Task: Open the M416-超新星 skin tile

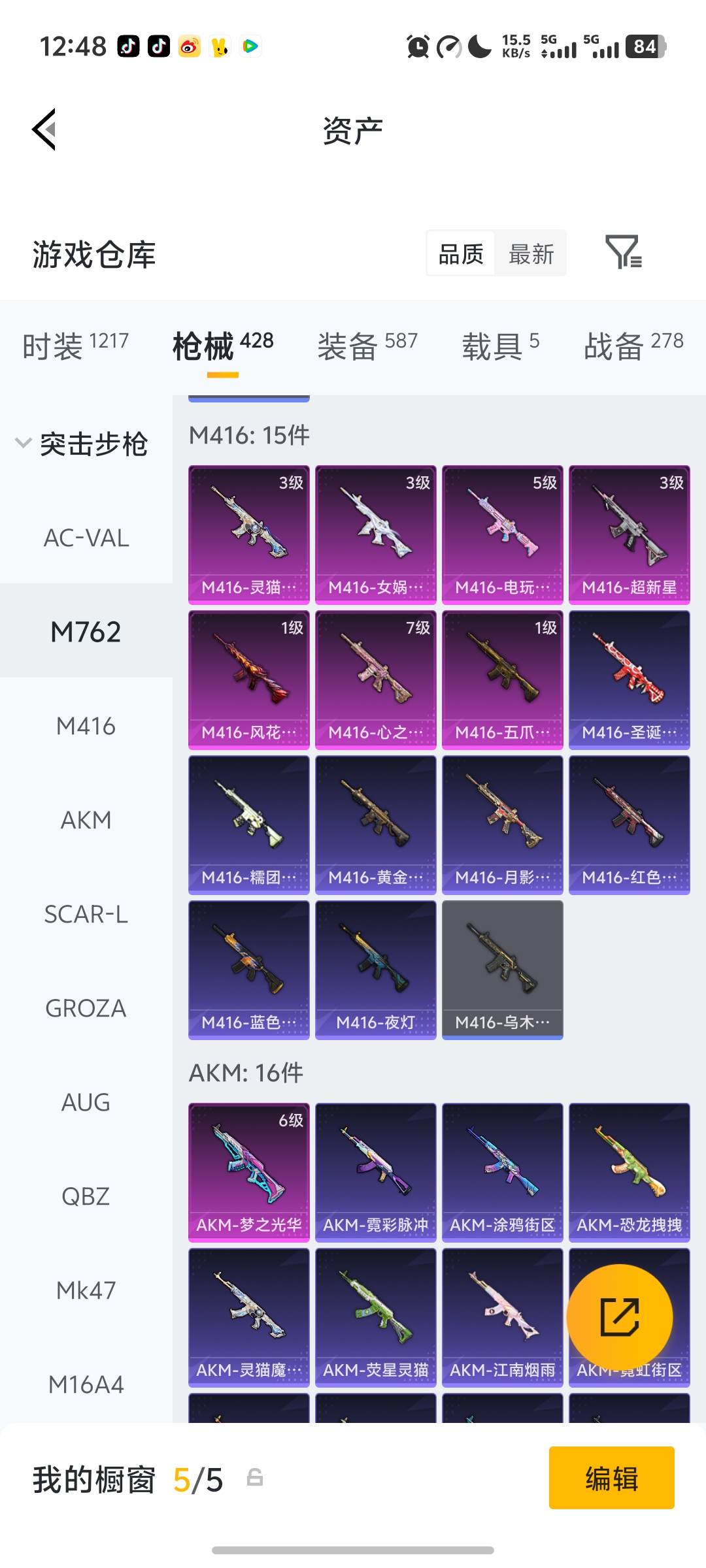Action: pos(629,534)
